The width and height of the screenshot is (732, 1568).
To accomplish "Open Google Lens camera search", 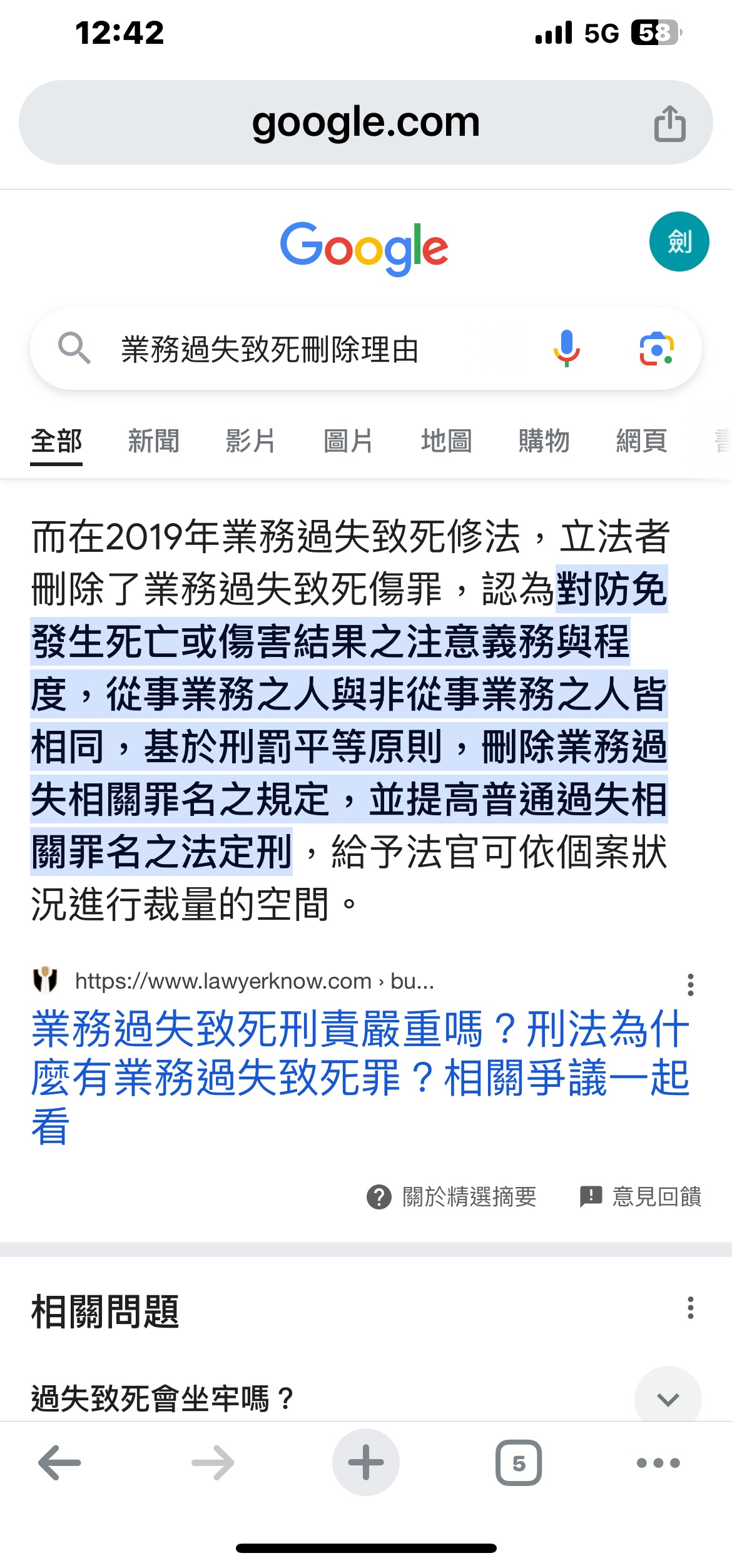I will (656, 349).
